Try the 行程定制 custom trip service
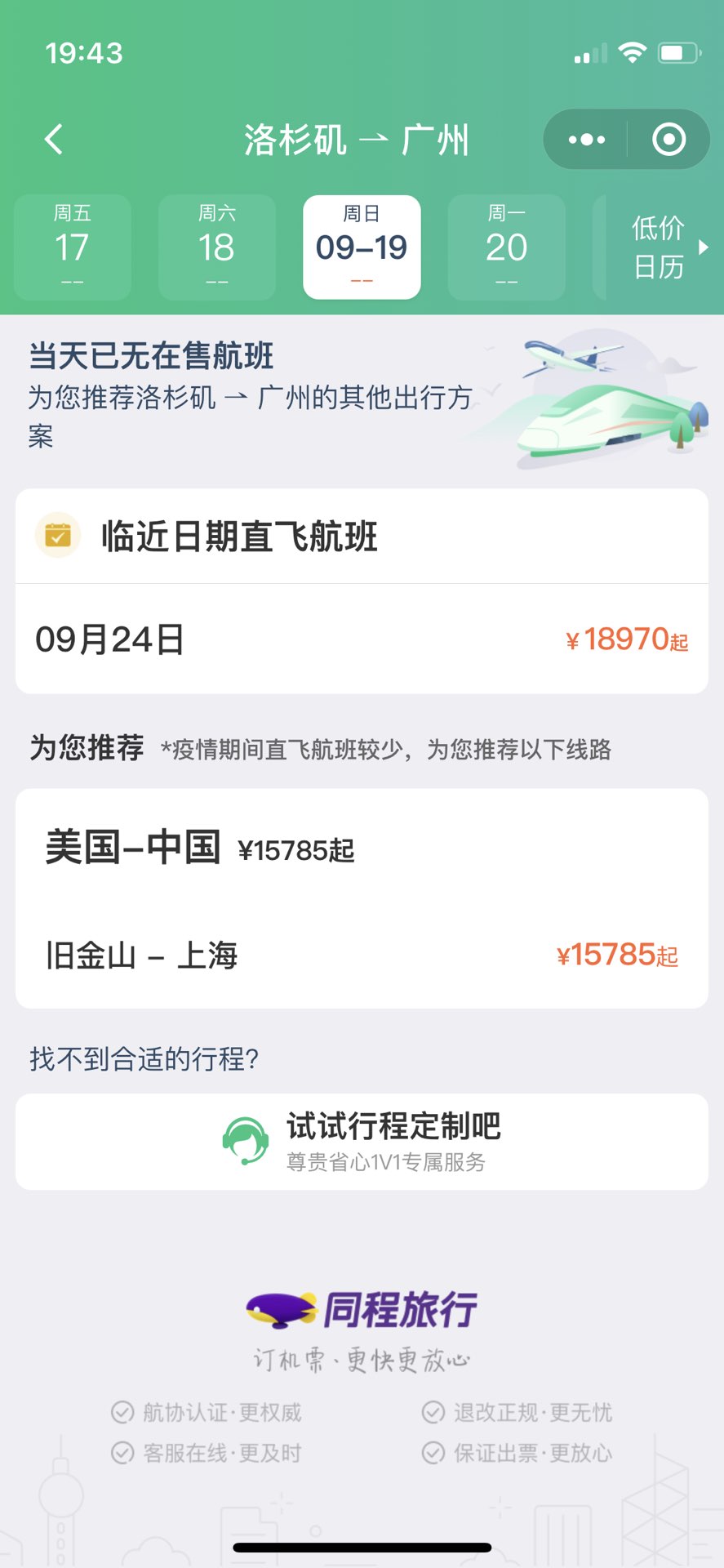Viewport: 724px width, 1568px height. click(362, 1141)
